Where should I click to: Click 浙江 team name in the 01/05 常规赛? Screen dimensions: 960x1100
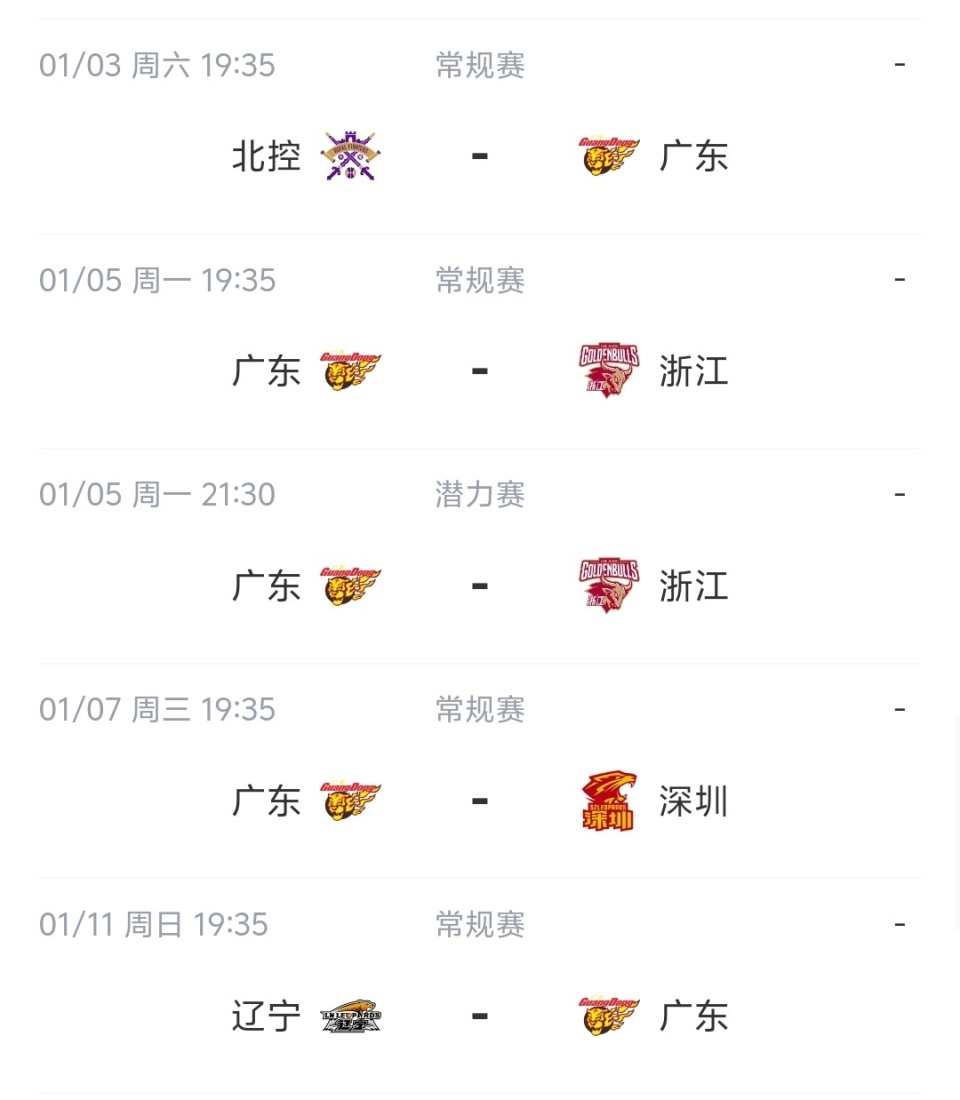tap(693, 370)
